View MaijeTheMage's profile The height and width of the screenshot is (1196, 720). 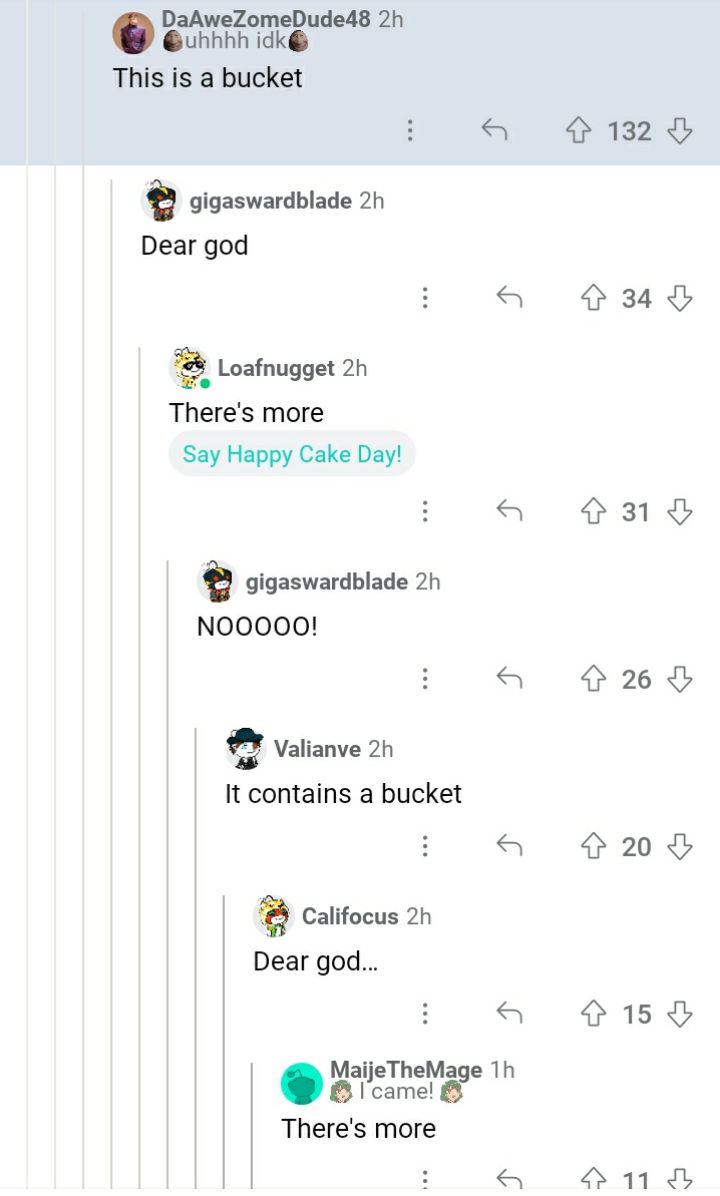(406, 1070)
